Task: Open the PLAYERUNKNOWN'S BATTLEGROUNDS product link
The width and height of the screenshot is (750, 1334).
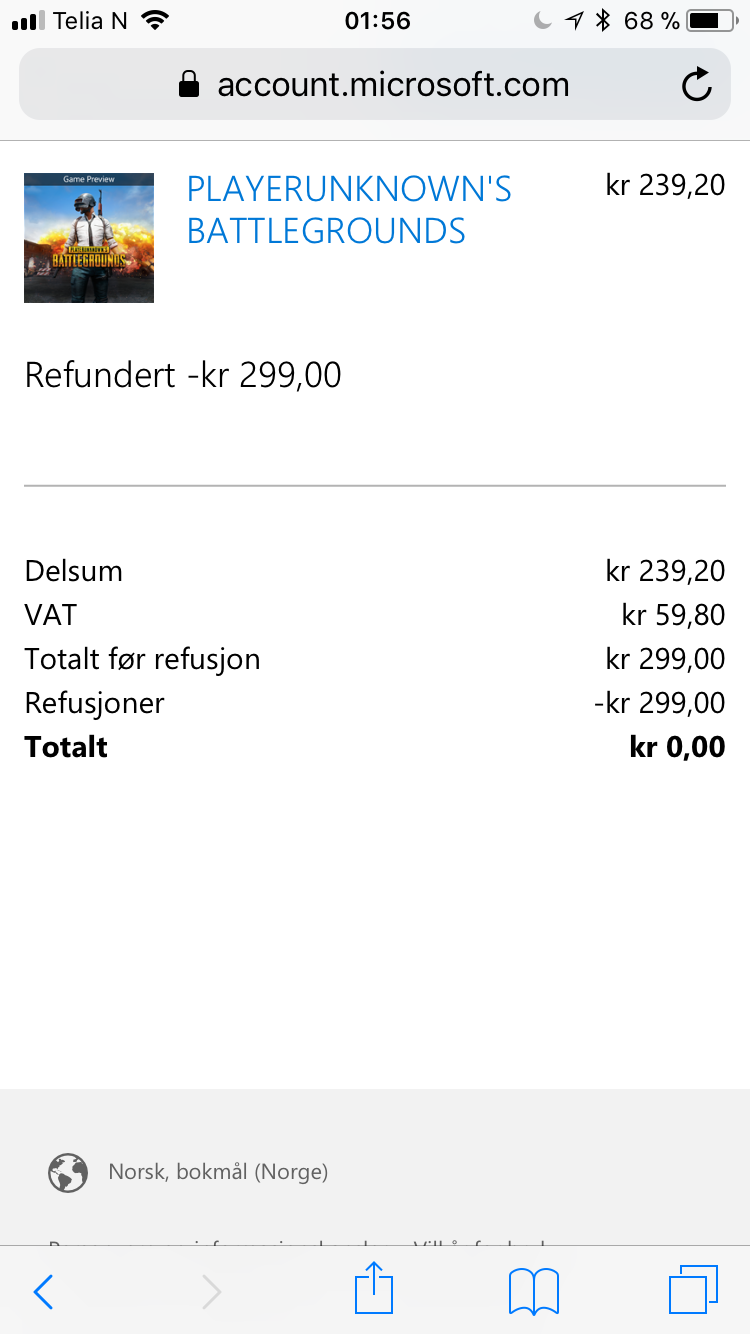Action: 349,210
